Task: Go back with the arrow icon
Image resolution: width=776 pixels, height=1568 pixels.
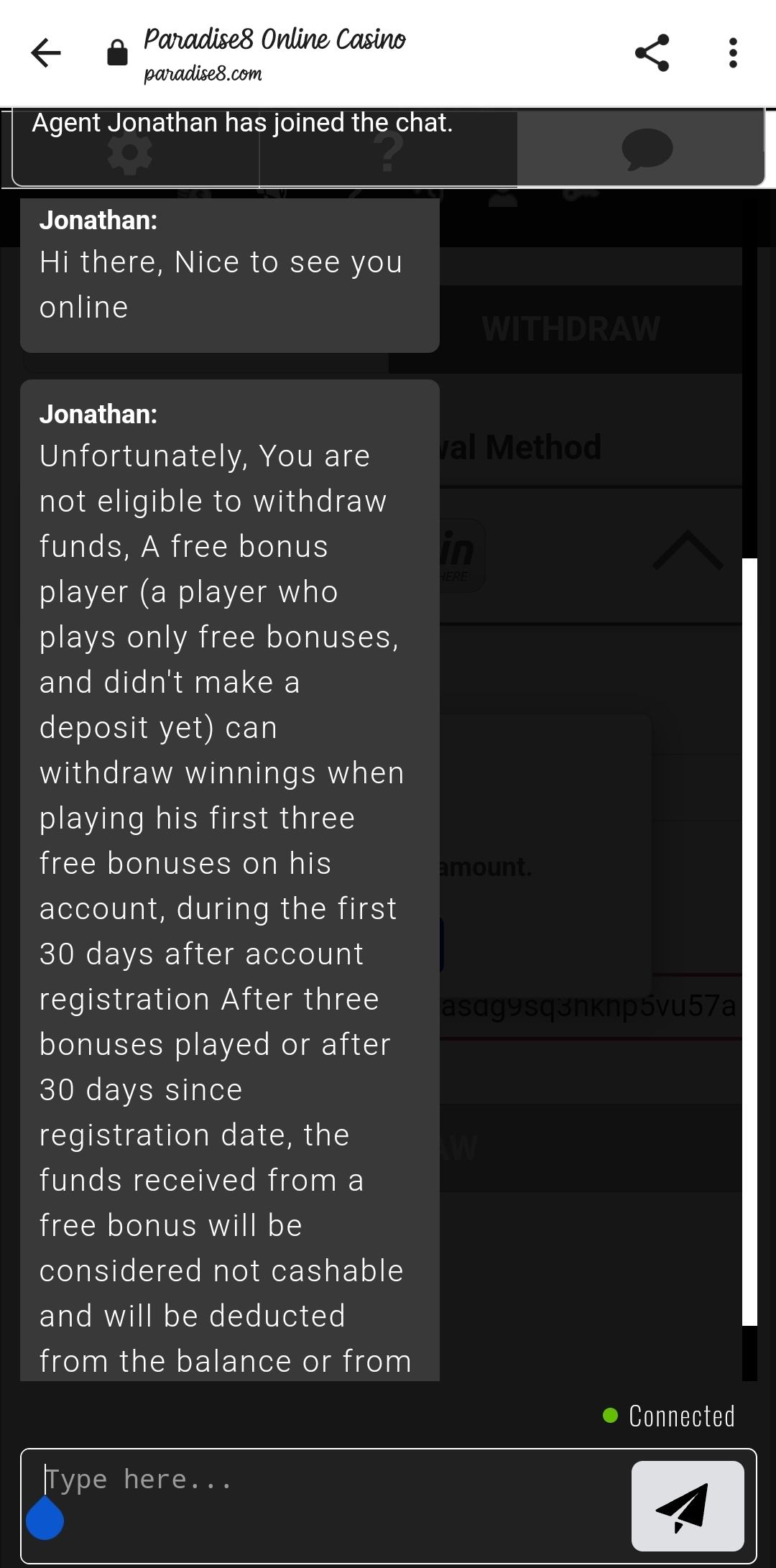Action: tap(46, 52)
